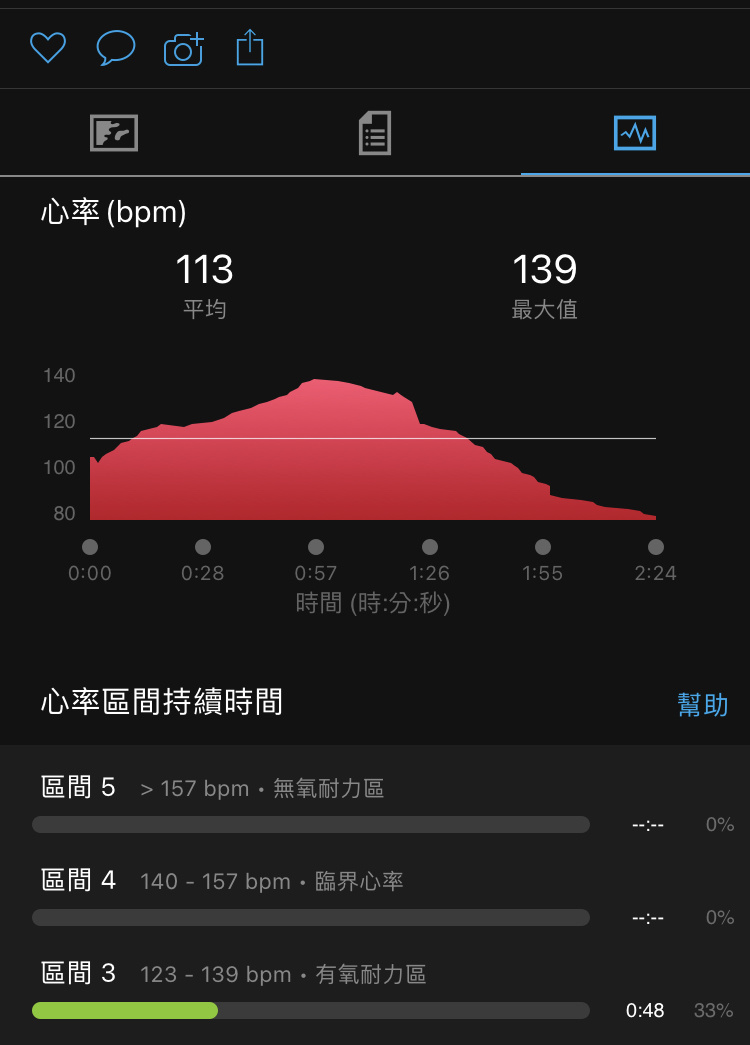Image resolution: width=750 pixels, height=1045 pixels.
Task: Add a photo with the camera icon
Action: click(x=183, y=48)
